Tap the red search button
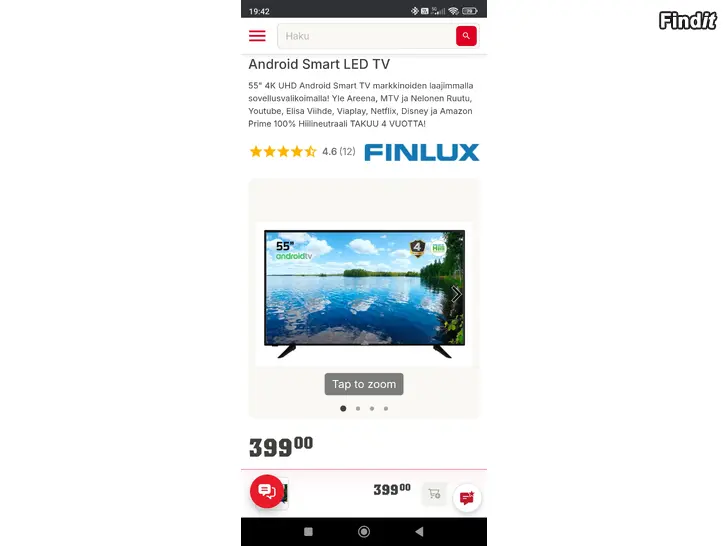The image size is (728, 546). pos(466,36)
